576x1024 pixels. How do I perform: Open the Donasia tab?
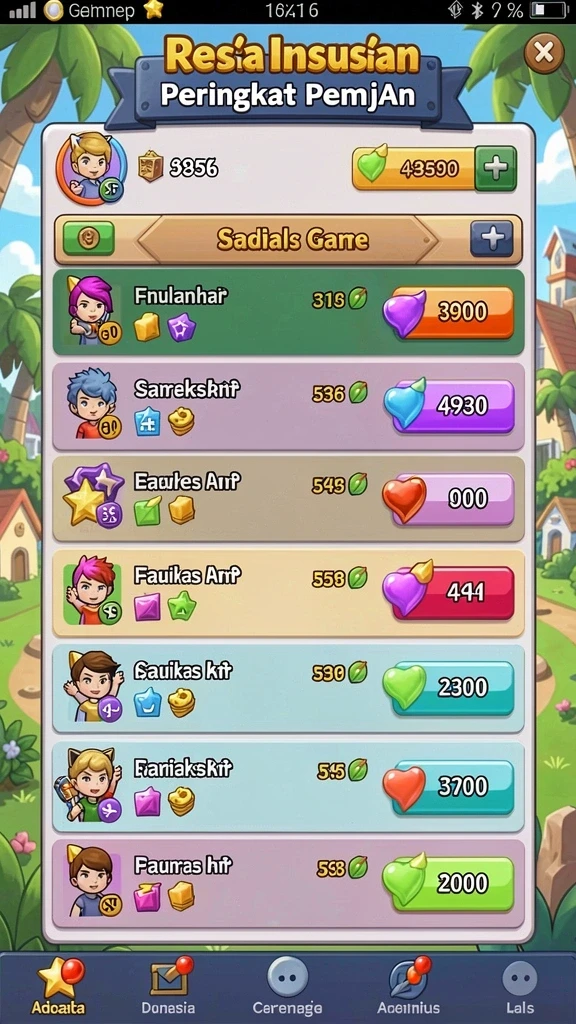pyautogui.click(x=168, y=986)
